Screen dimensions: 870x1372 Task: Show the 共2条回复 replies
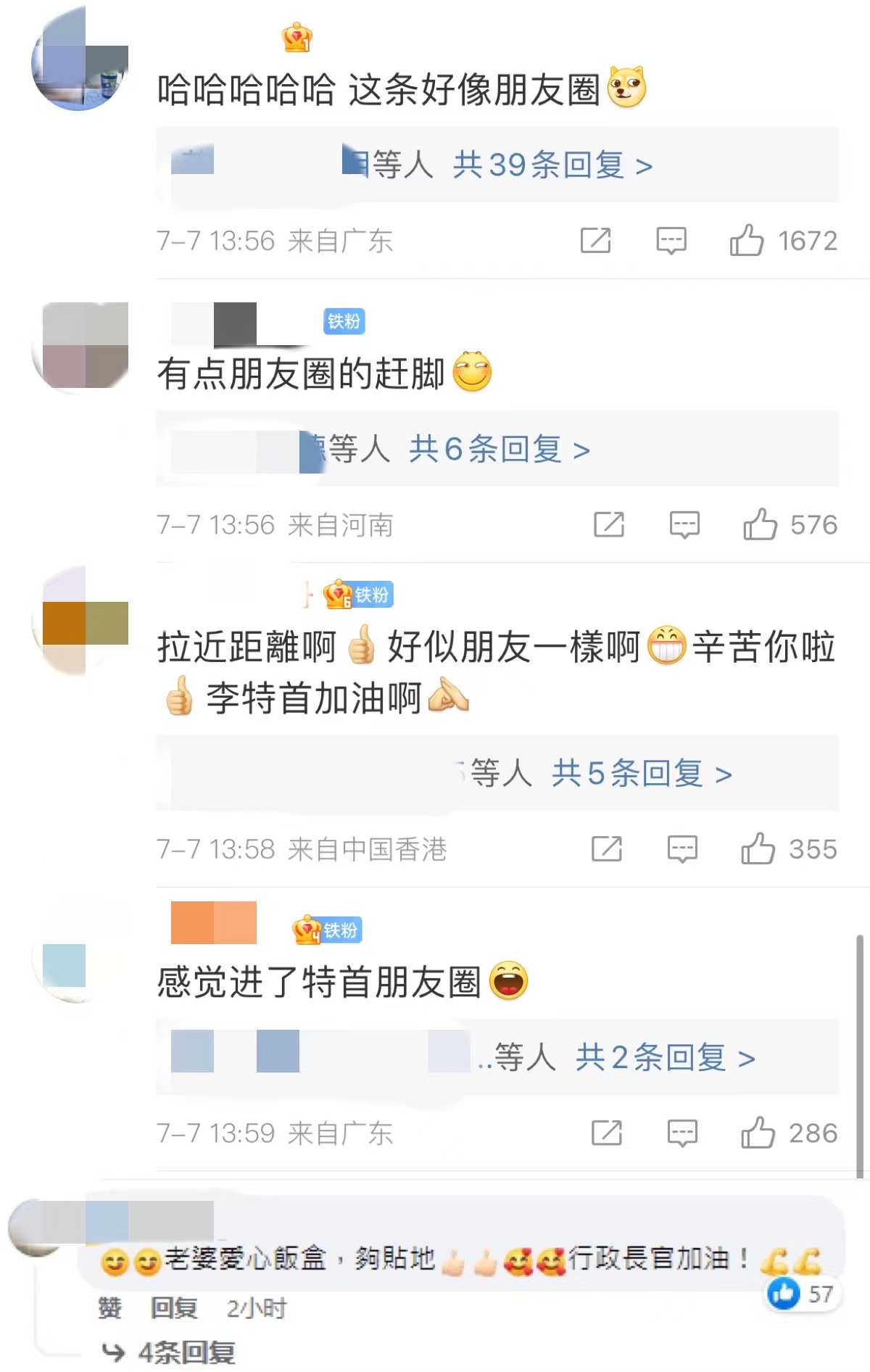click(x=665, y=1058)
